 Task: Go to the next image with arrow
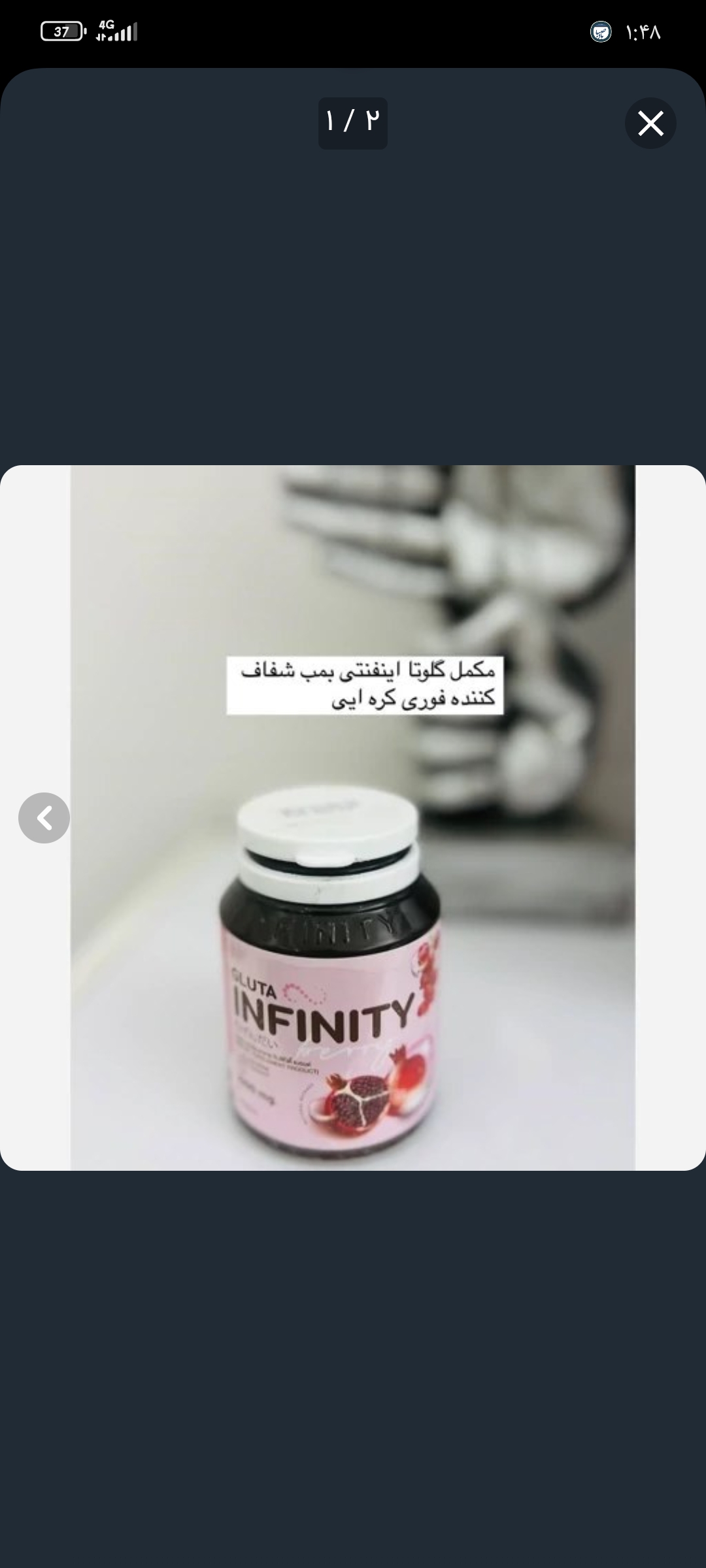pyautogui.click(x=44, y=818)
